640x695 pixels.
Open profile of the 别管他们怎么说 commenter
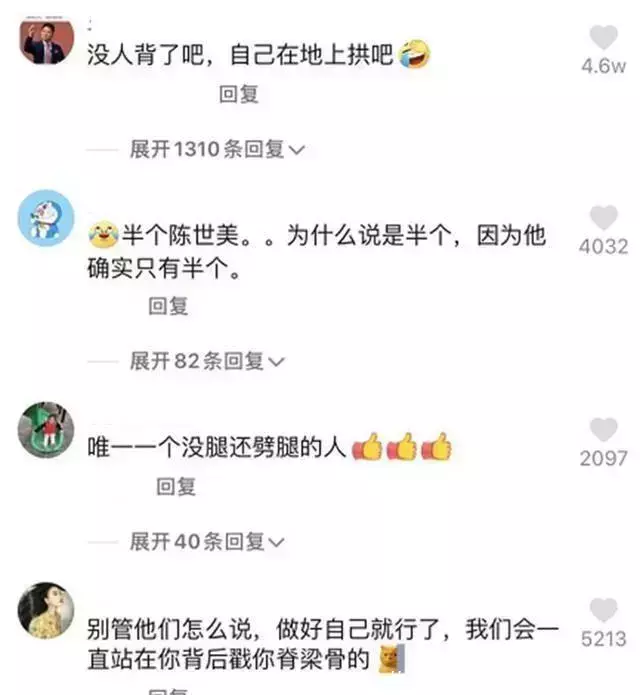click(x=46, y=610)
